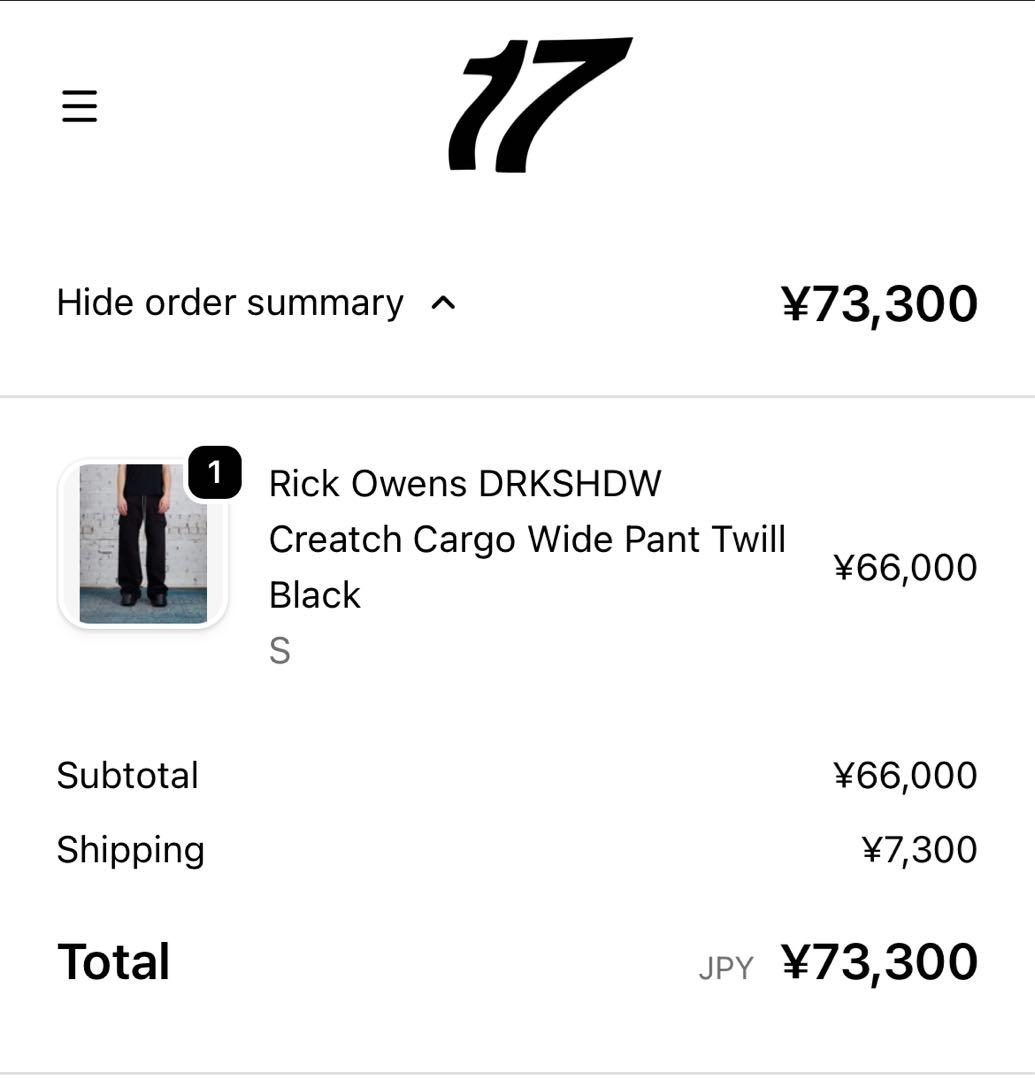Click the yen symbol beside the total
The image size is (1035, 1080).
(795, 962)
